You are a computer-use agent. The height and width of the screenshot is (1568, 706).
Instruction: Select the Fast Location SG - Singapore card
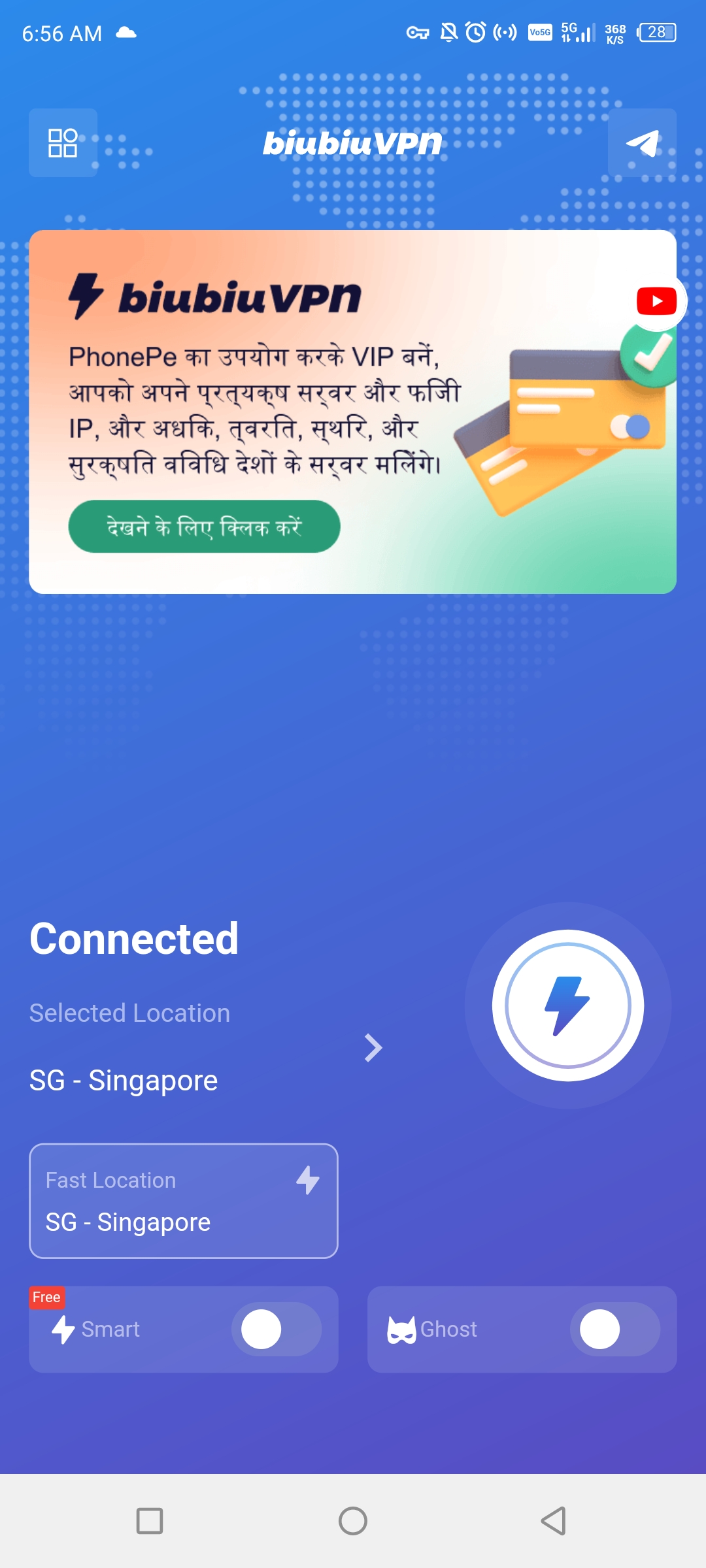[183, 1201]
